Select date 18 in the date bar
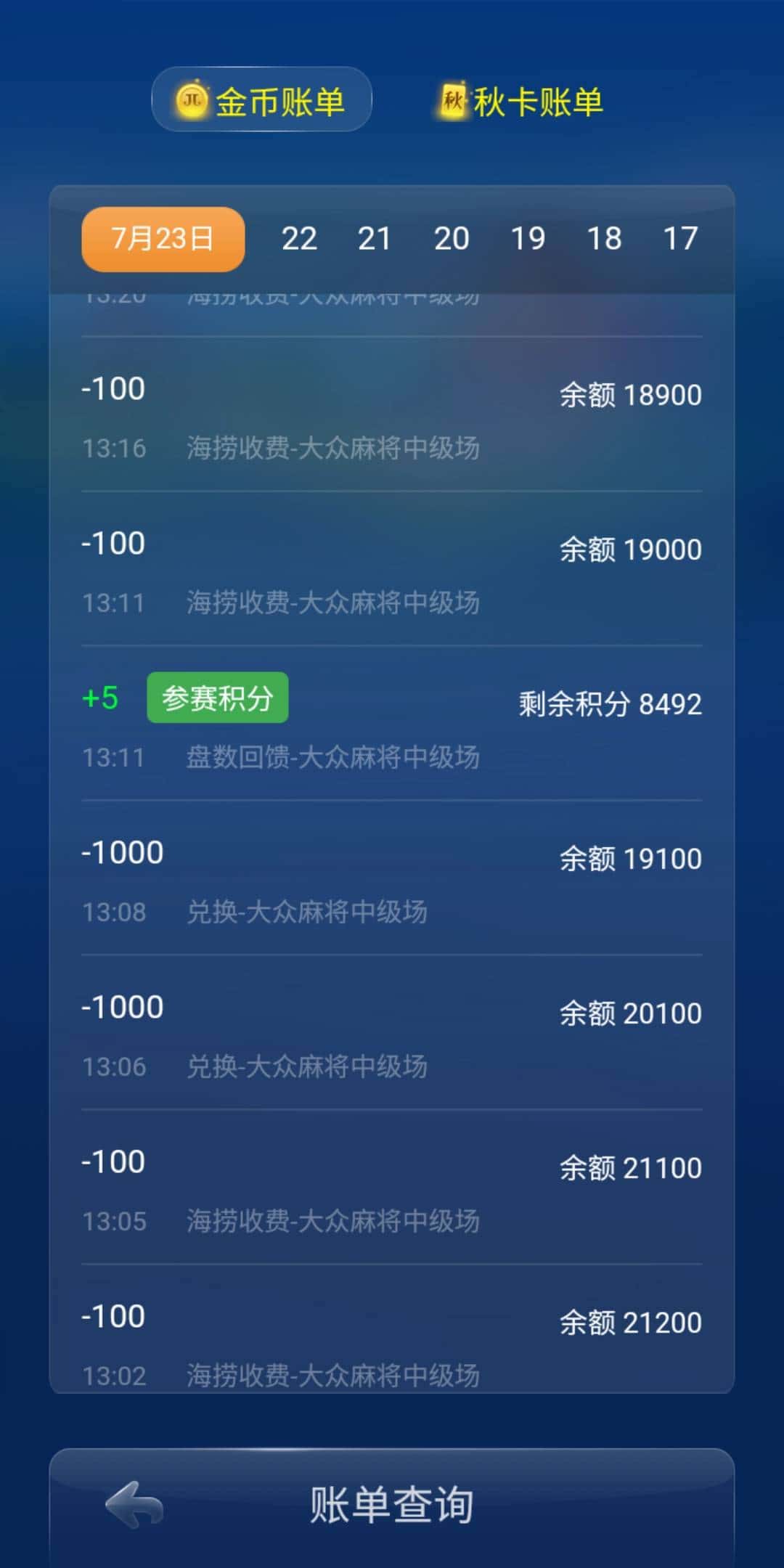 pyautogui.click(x=605, y=238)
